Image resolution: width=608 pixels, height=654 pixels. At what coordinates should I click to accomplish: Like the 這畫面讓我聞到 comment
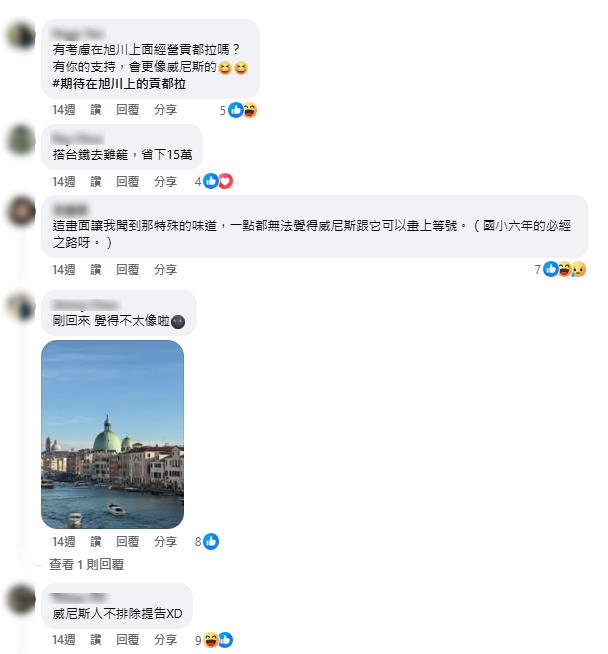coord(96,270)
